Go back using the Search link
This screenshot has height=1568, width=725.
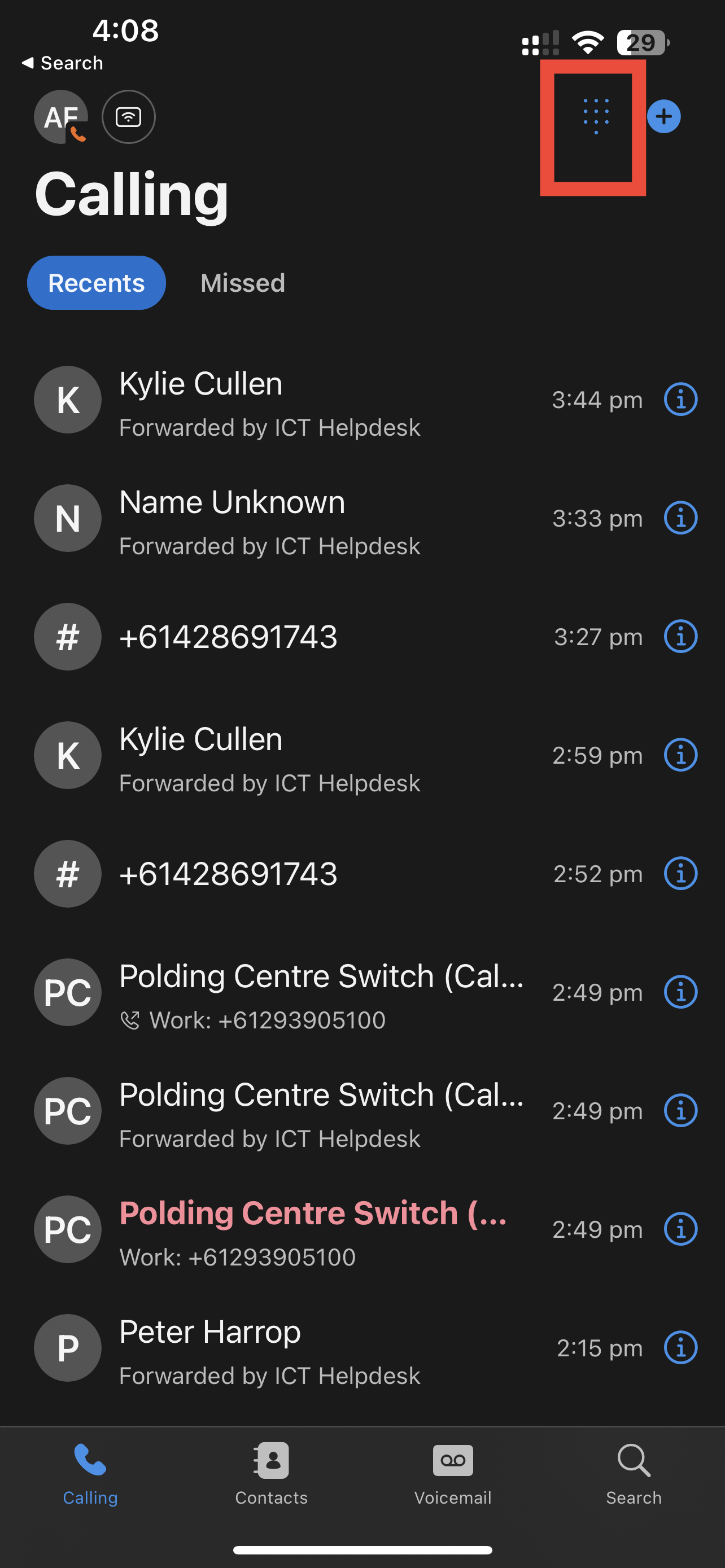pos(63,63)
